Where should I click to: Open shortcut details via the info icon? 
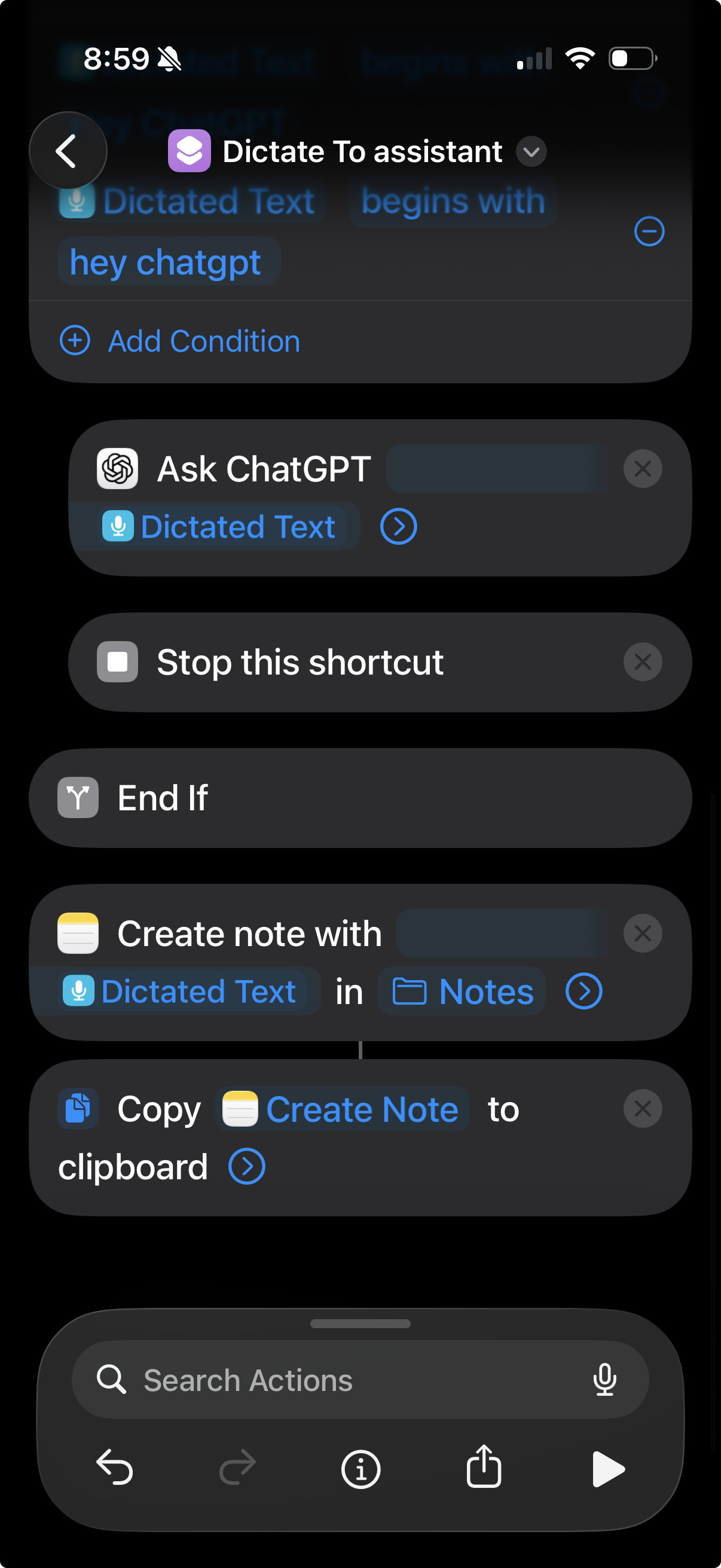tap(360, 1469)
